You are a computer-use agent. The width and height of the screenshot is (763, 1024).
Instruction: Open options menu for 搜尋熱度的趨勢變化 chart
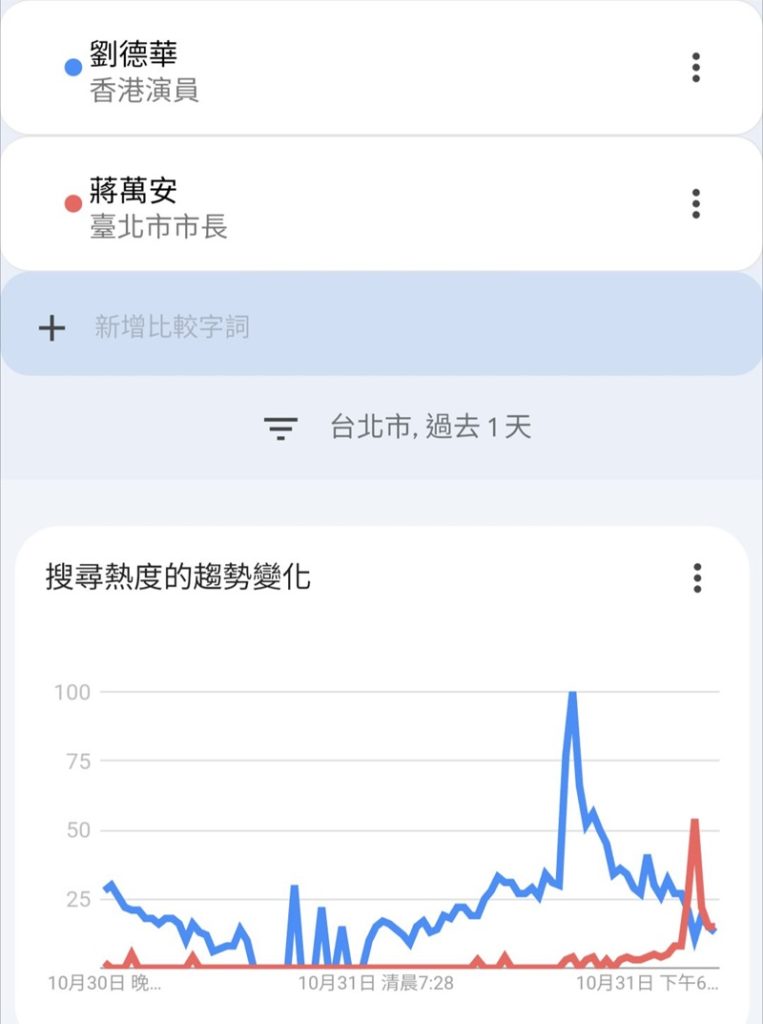(x=697, y=578)
